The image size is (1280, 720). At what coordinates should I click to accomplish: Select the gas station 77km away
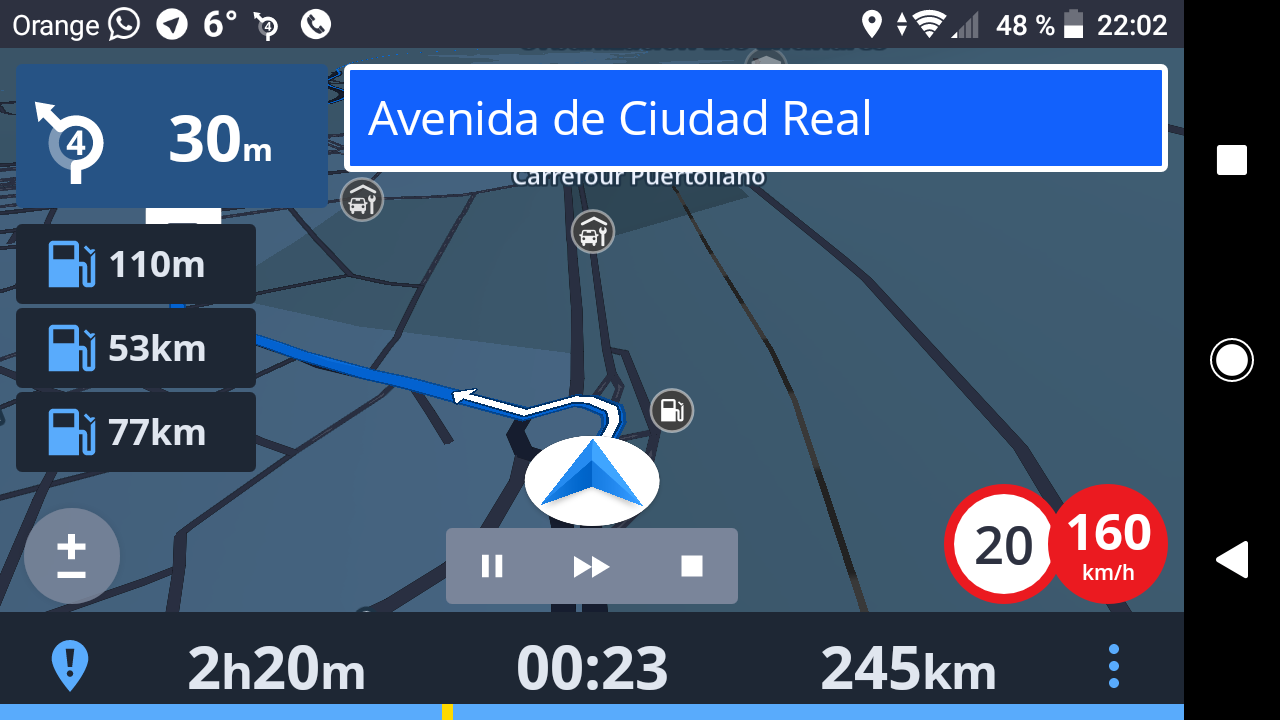[x=136, y=433]
